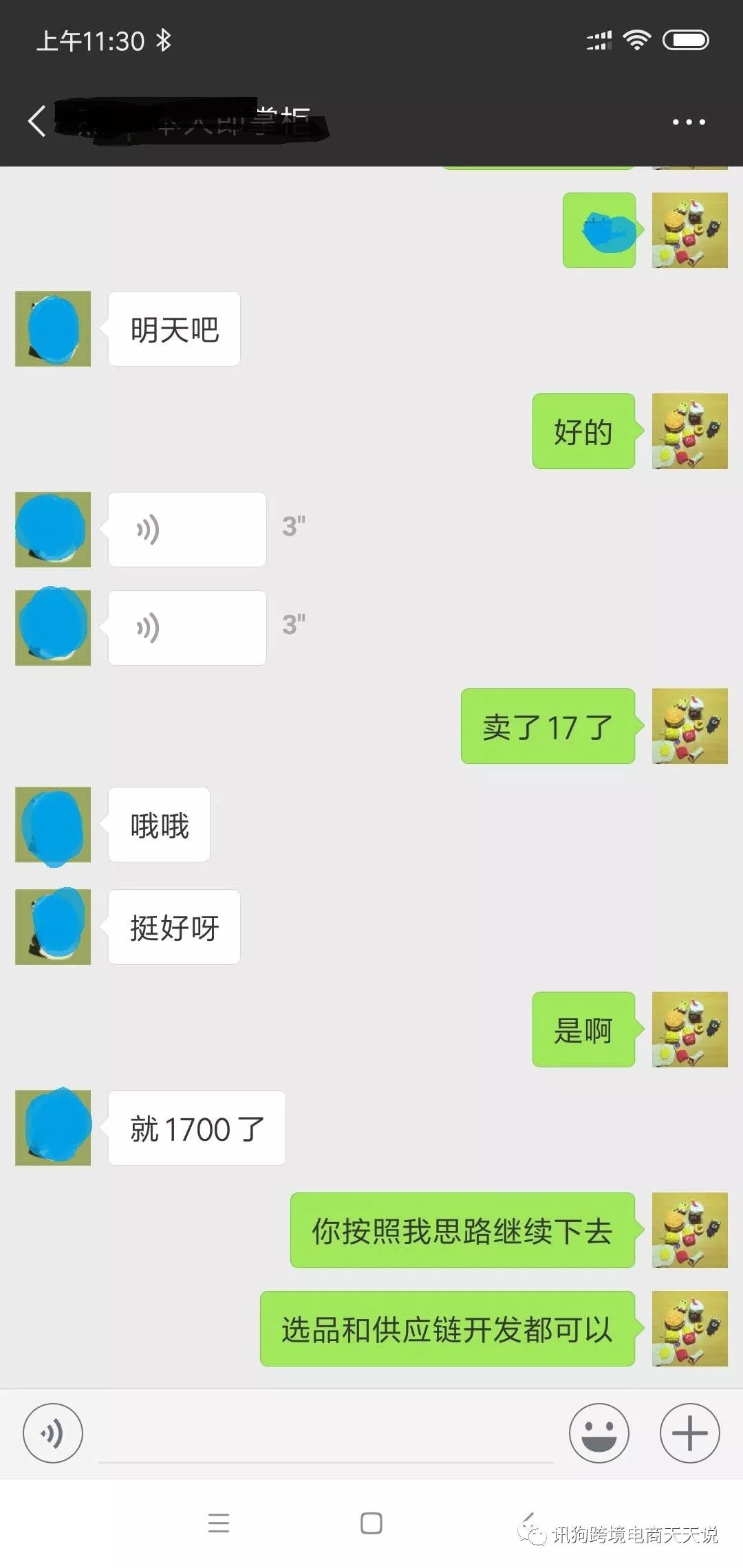Tap the contact avatar next to 就1700了

[53, 1128]
